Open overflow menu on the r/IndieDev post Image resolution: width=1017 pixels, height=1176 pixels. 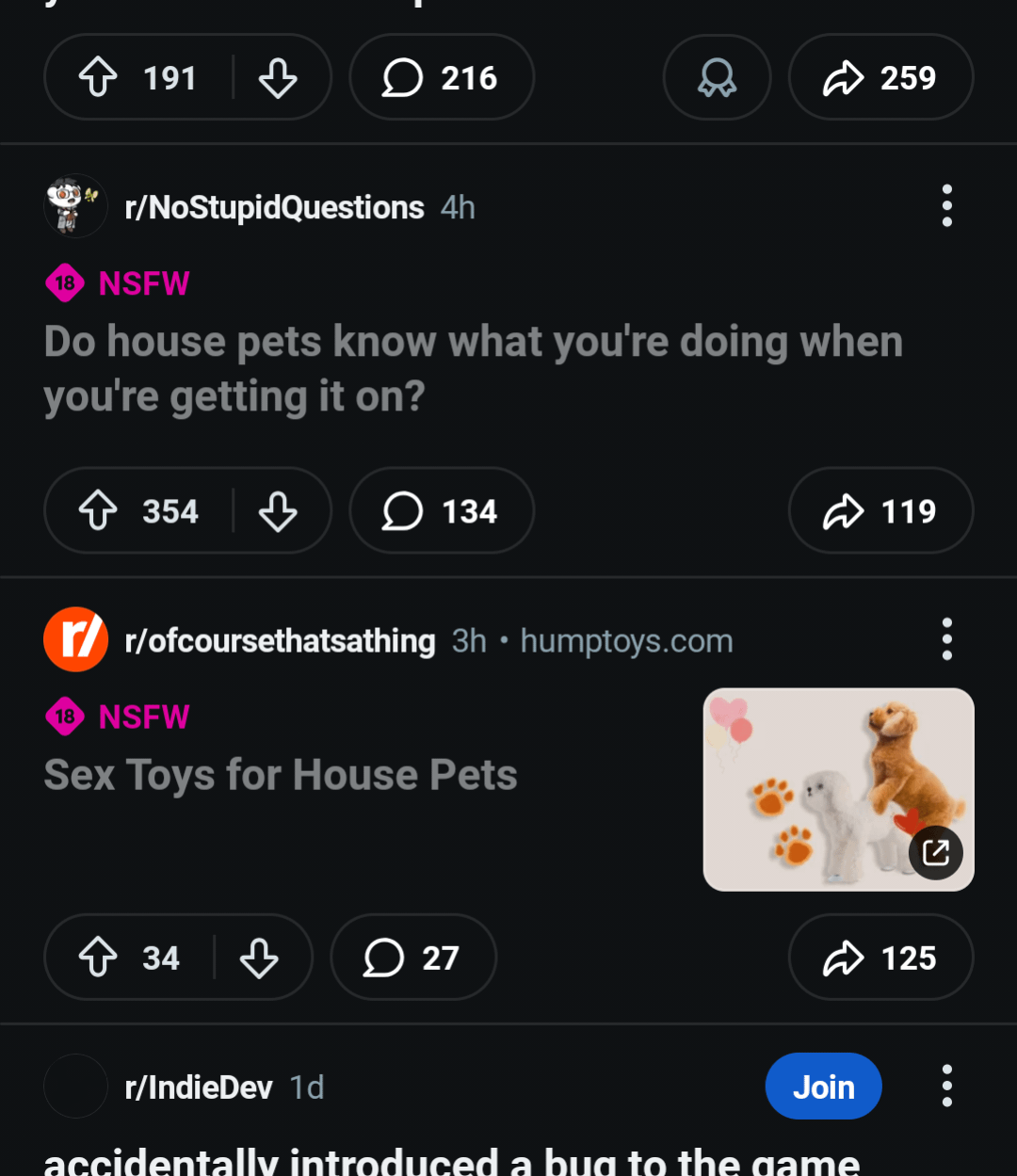click(946, 1086)
